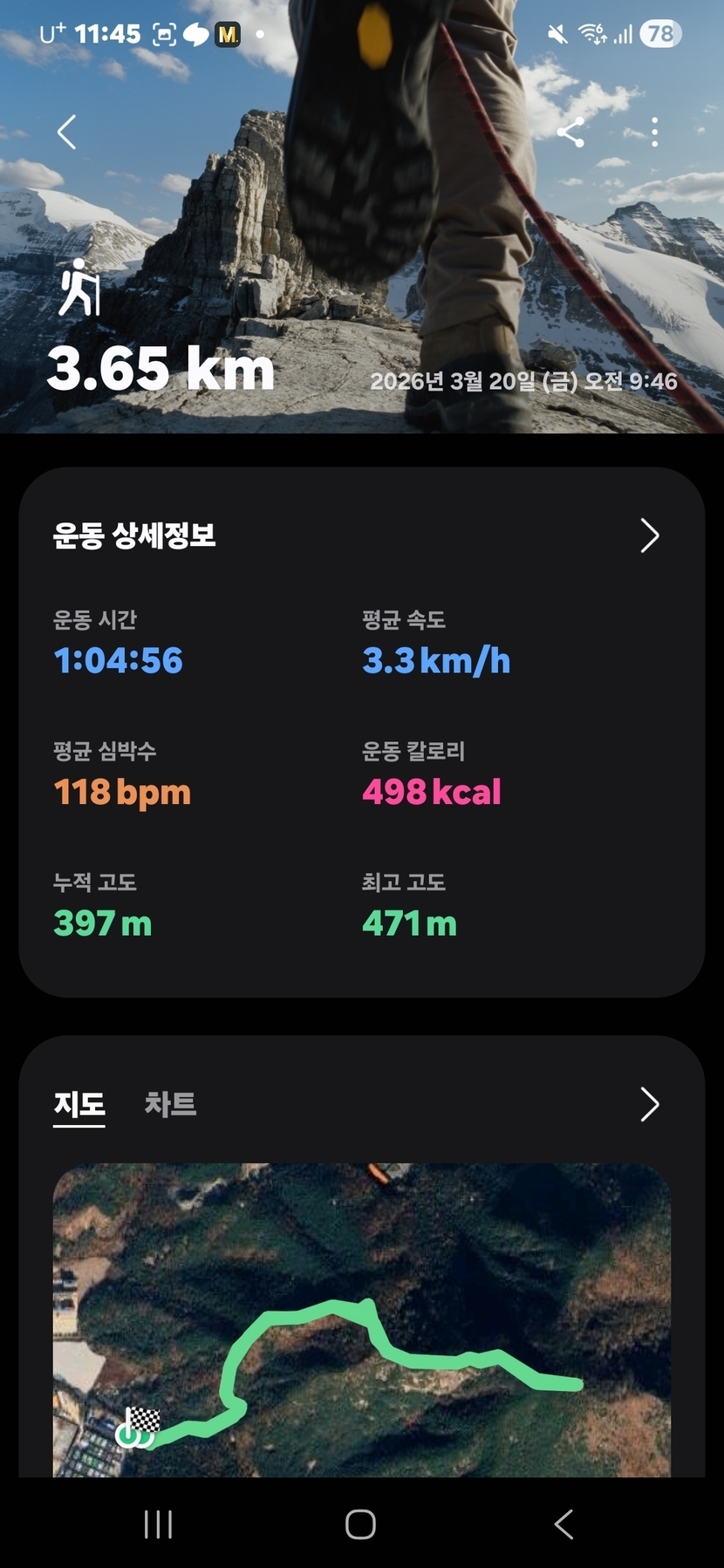
Task: Open the three-dot overflow menu
Action: click(654, 133)
